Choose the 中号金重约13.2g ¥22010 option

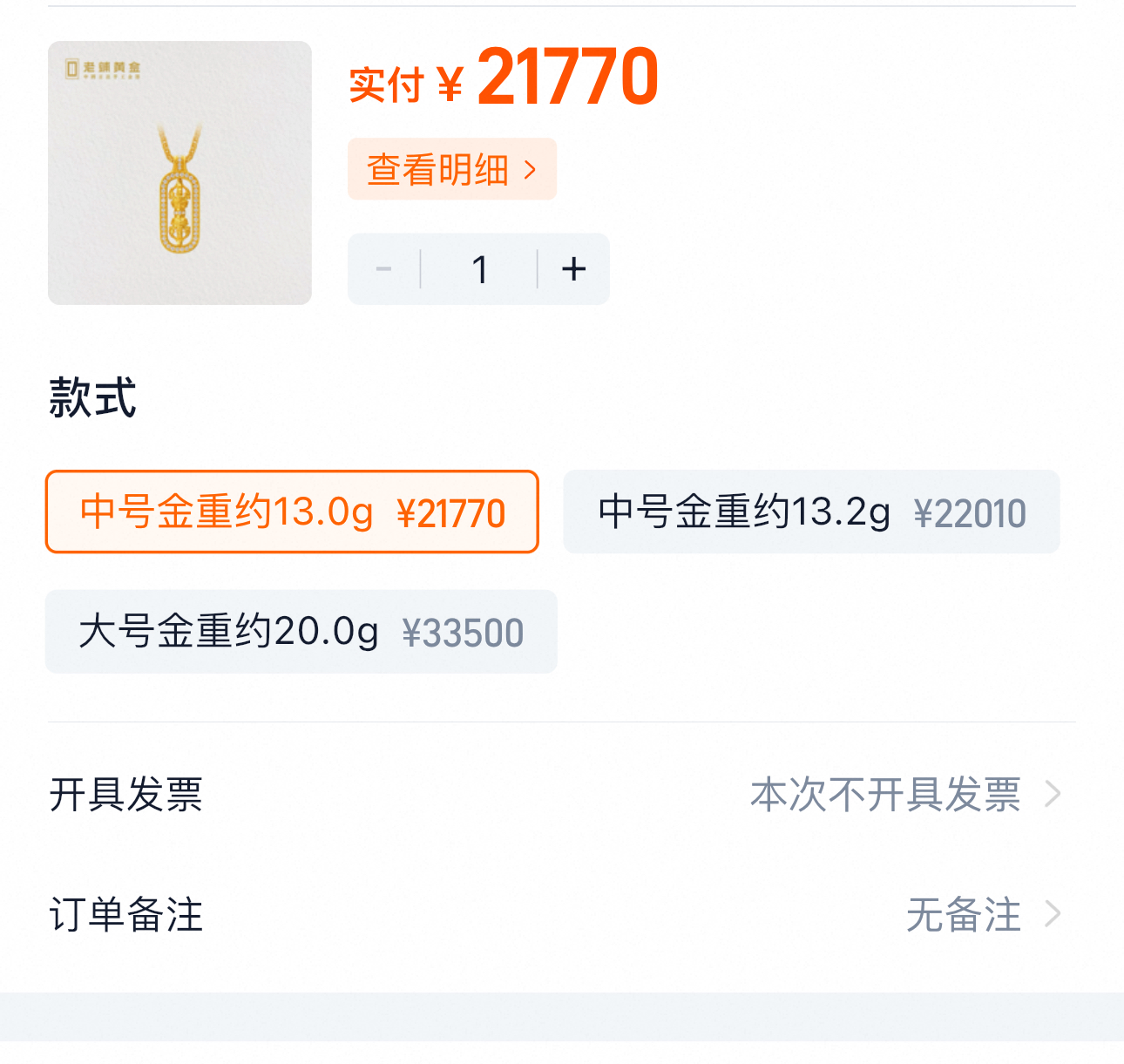pyautogui.click(x=811, y=512)
